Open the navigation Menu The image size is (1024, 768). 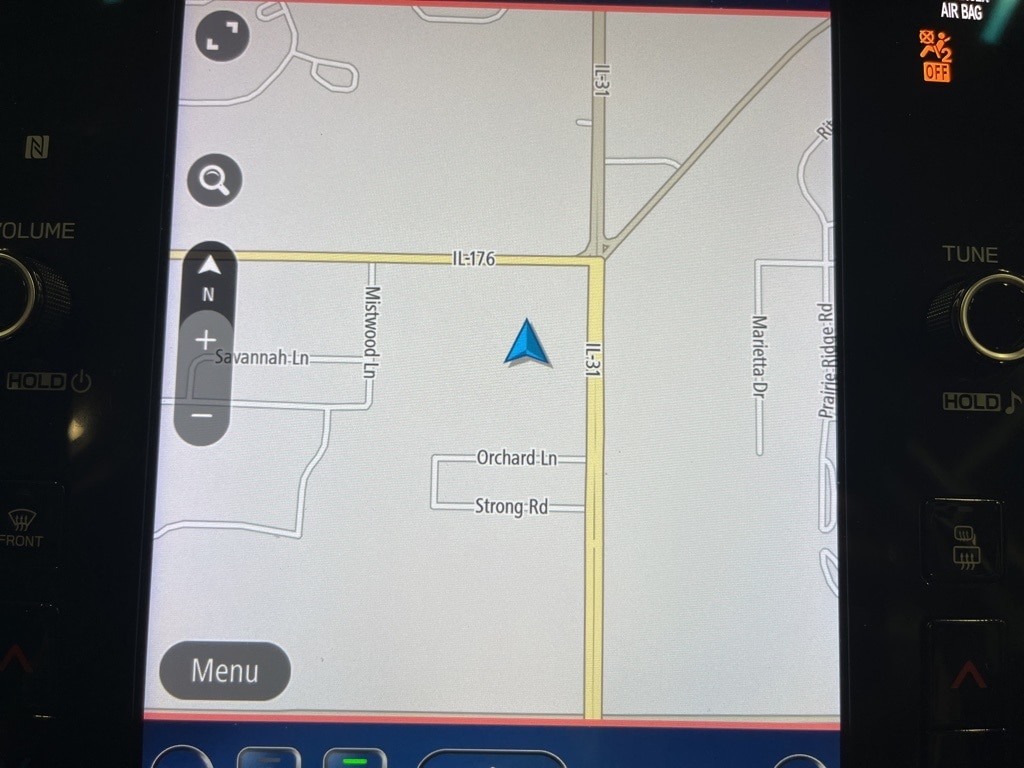click(225, 671)
